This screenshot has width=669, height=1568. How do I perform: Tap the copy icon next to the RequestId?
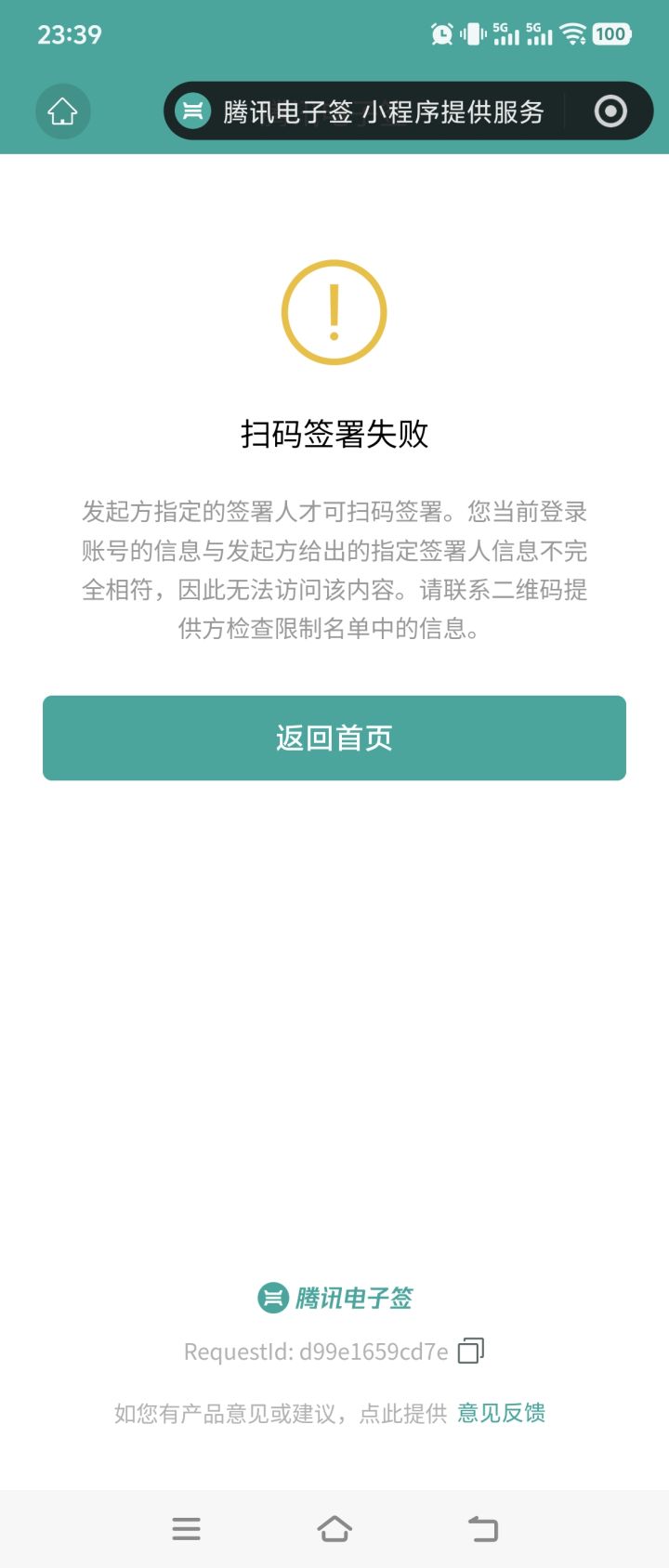pos(470,1350)
